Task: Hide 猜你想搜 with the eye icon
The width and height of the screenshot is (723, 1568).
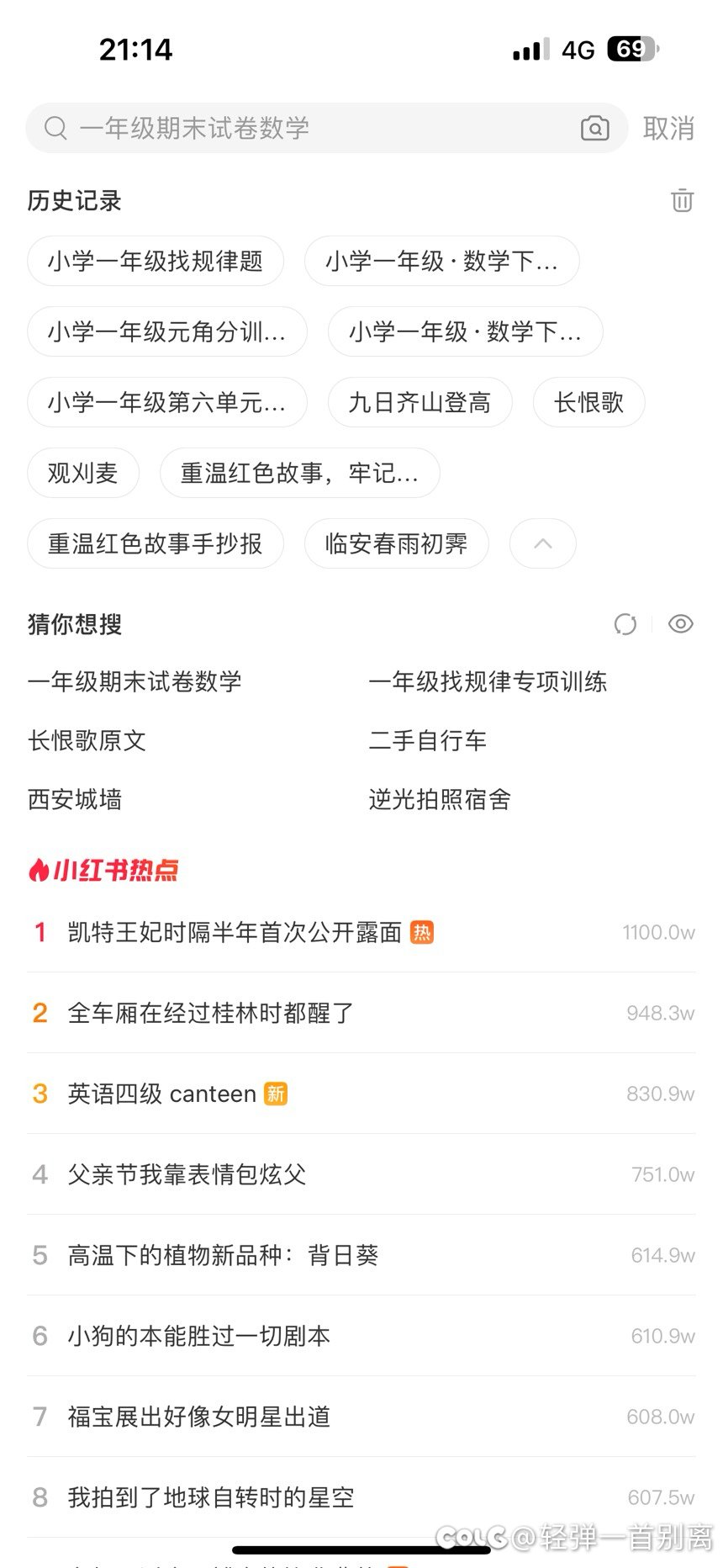Action: coord(680,624)
